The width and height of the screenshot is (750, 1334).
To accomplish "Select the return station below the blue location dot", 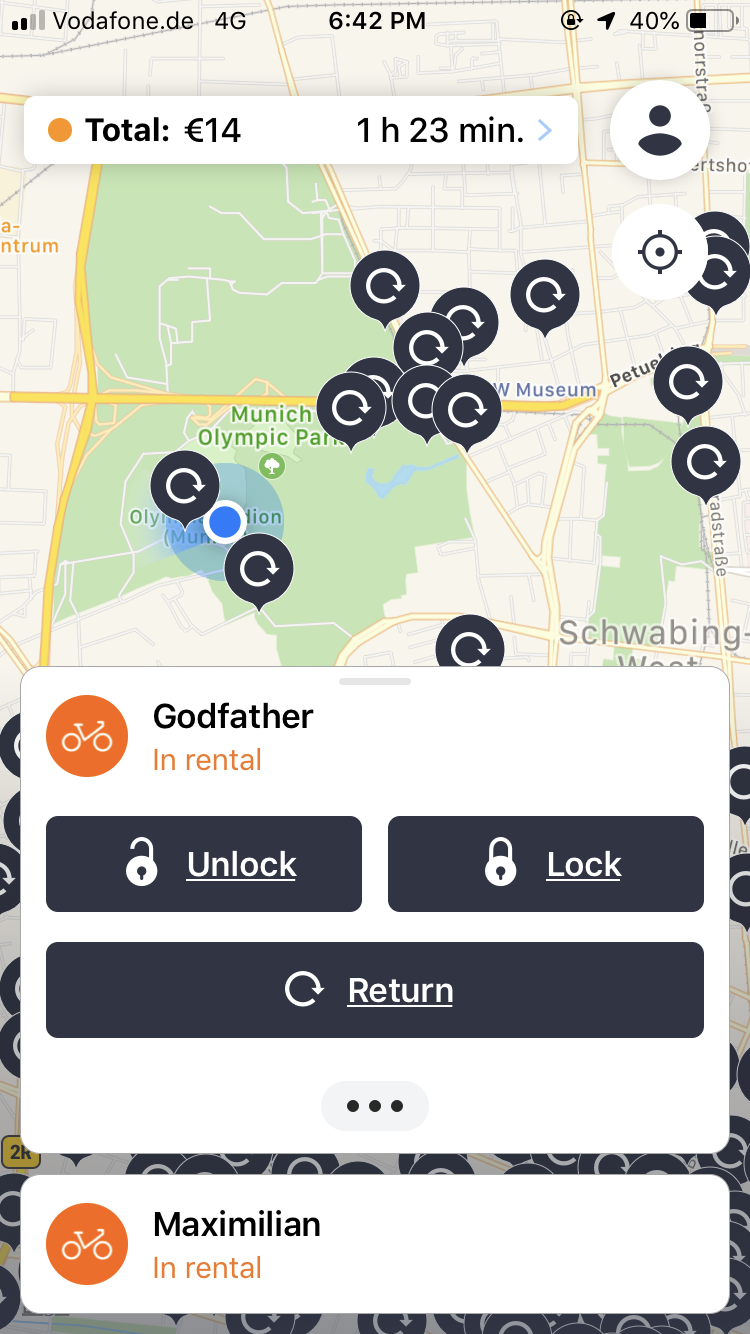I will (259, 566).
